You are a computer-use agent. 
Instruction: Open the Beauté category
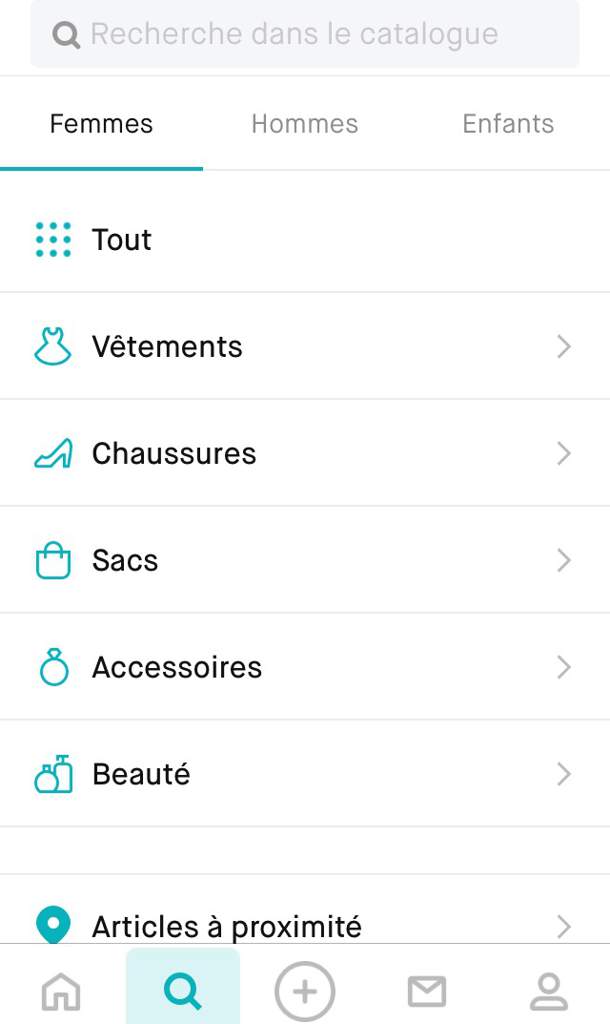(x=305, y=775)
